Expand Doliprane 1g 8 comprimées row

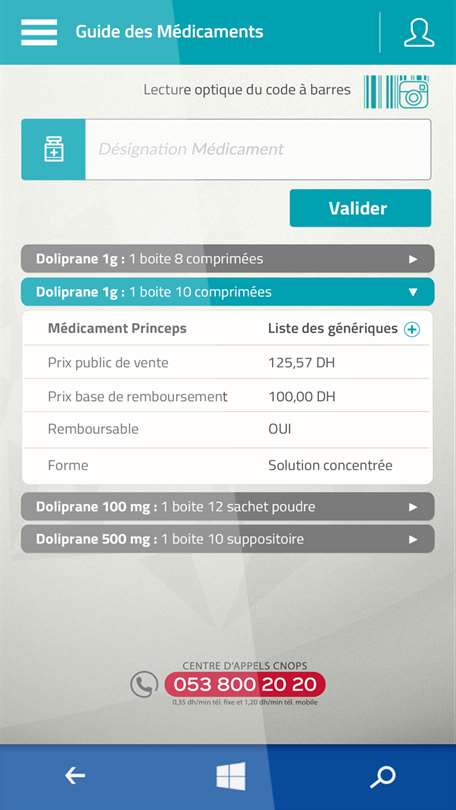click(228, 259)
